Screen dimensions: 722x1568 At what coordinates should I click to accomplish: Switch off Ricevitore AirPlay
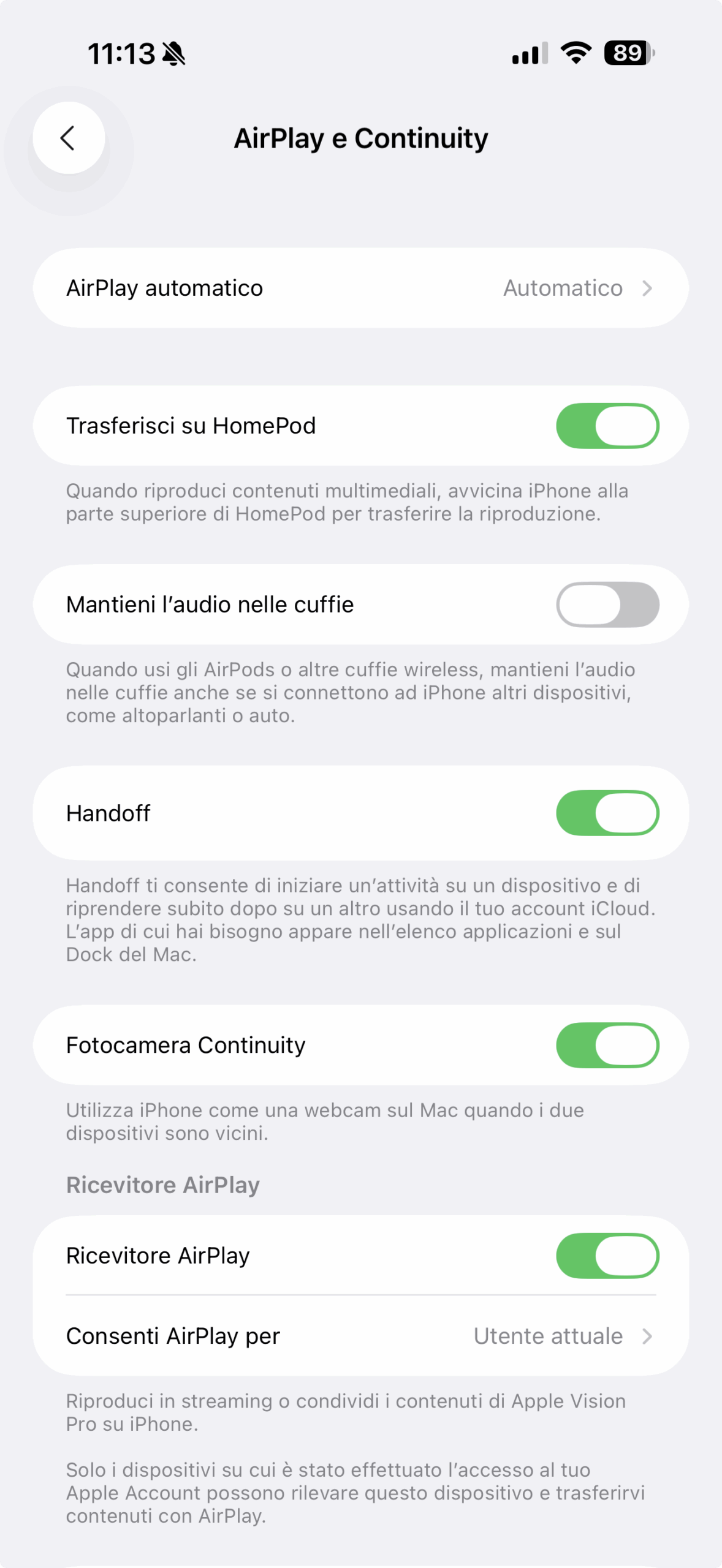[x=607, y=1256]
